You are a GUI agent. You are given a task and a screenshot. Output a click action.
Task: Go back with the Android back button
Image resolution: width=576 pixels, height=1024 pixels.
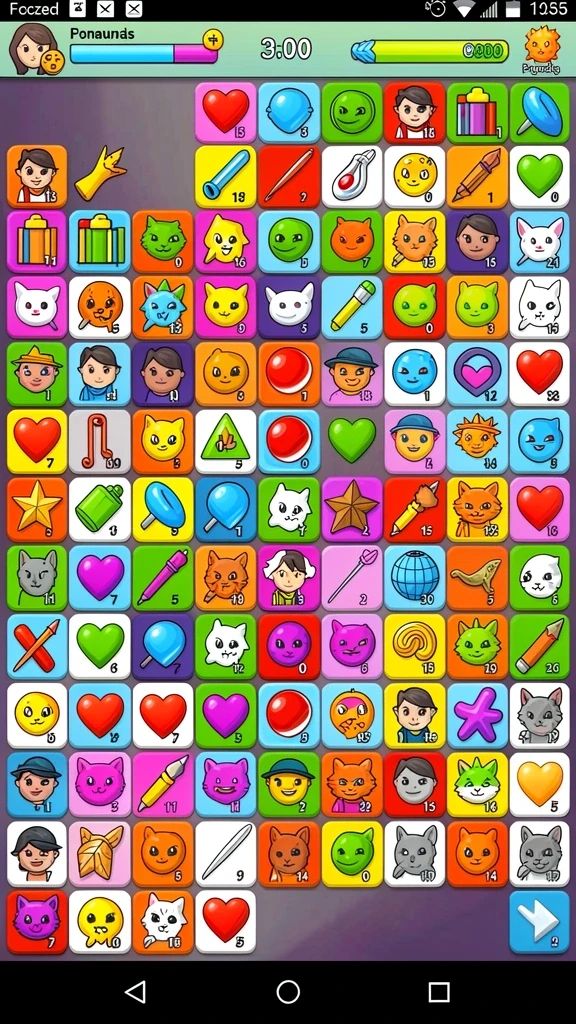[136, 992]
